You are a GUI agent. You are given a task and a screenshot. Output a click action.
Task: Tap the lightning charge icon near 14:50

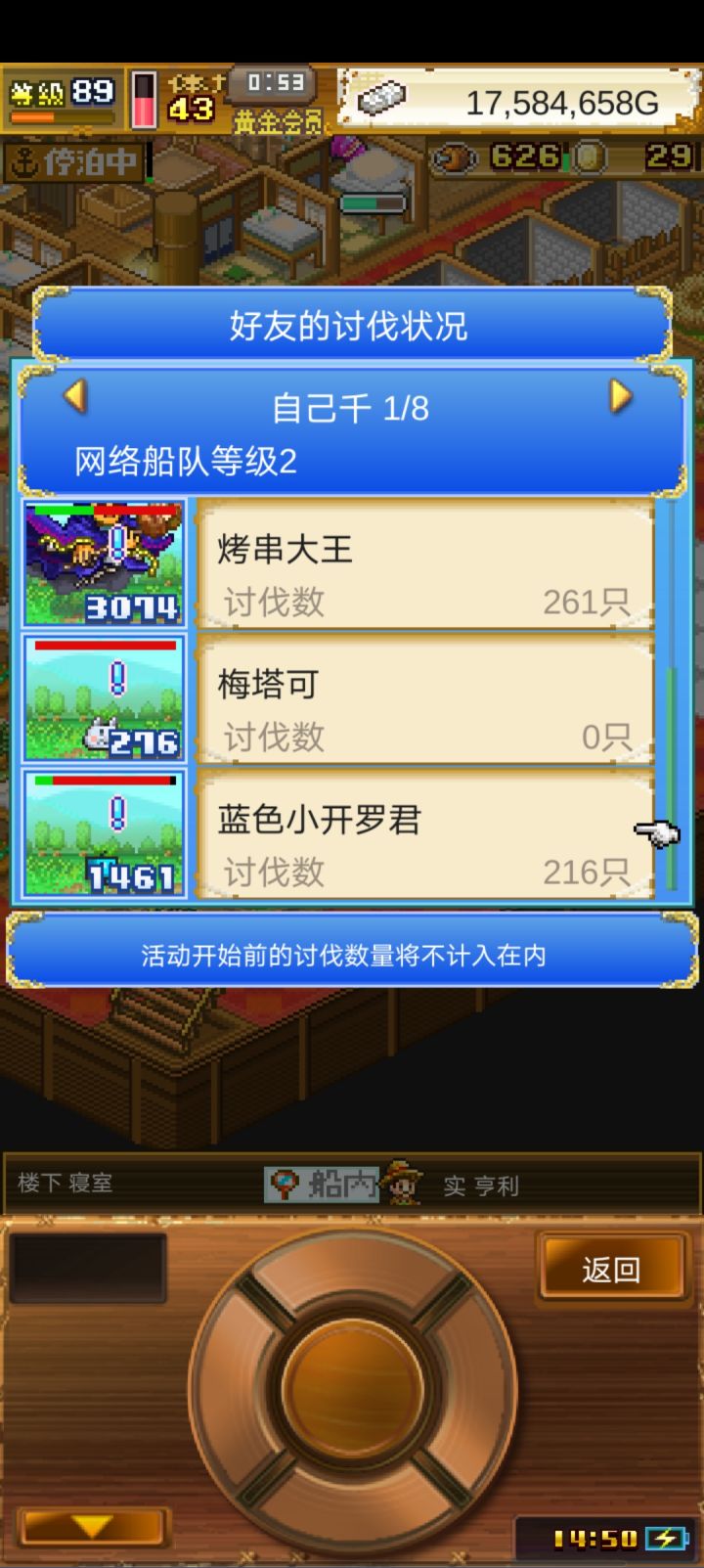point(668,1538)
